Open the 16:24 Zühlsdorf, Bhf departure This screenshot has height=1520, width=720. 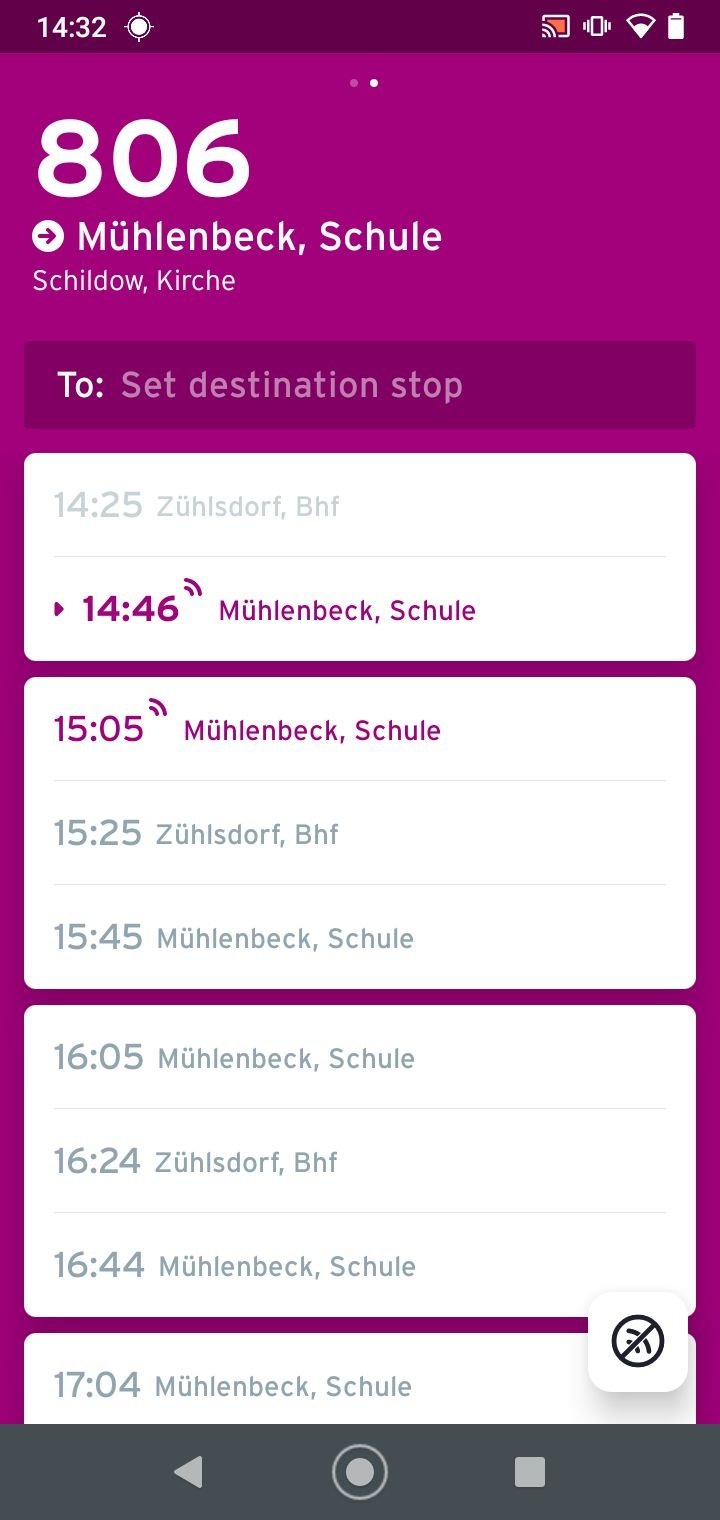[360, 1161]
